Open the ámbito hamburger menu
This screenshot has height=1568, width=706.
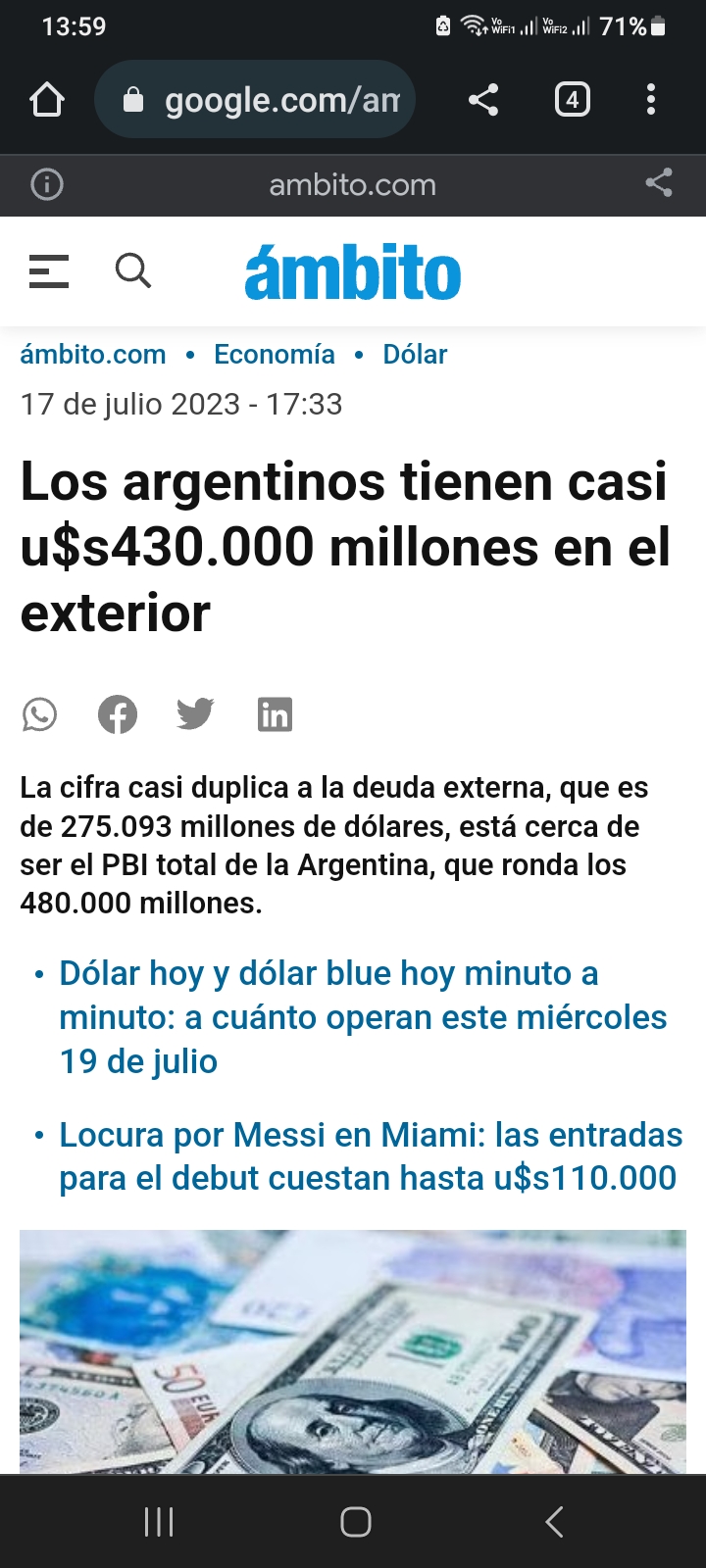click(x=49, y=270)
